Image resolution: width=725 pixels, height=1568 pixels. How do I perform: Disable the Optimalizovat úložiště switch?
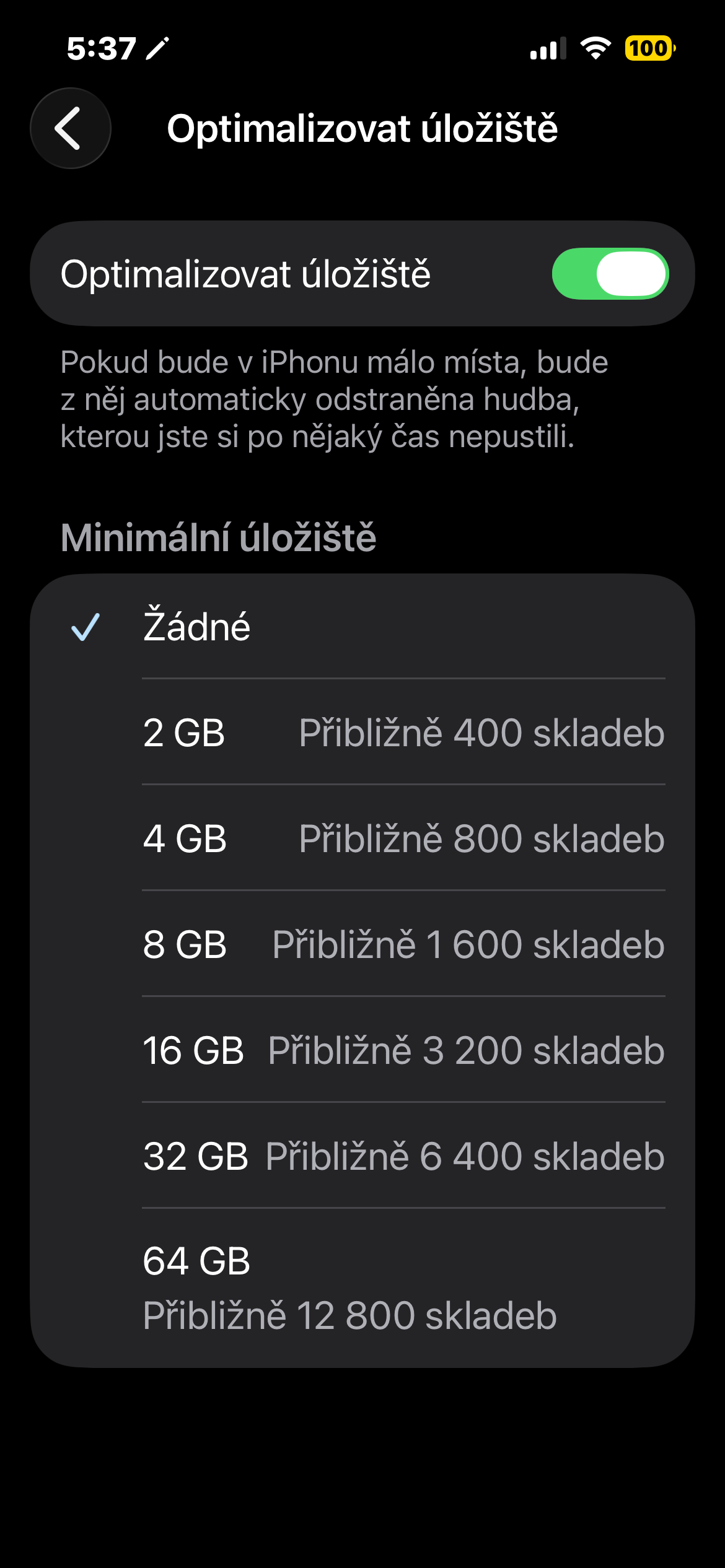[610, 274]
